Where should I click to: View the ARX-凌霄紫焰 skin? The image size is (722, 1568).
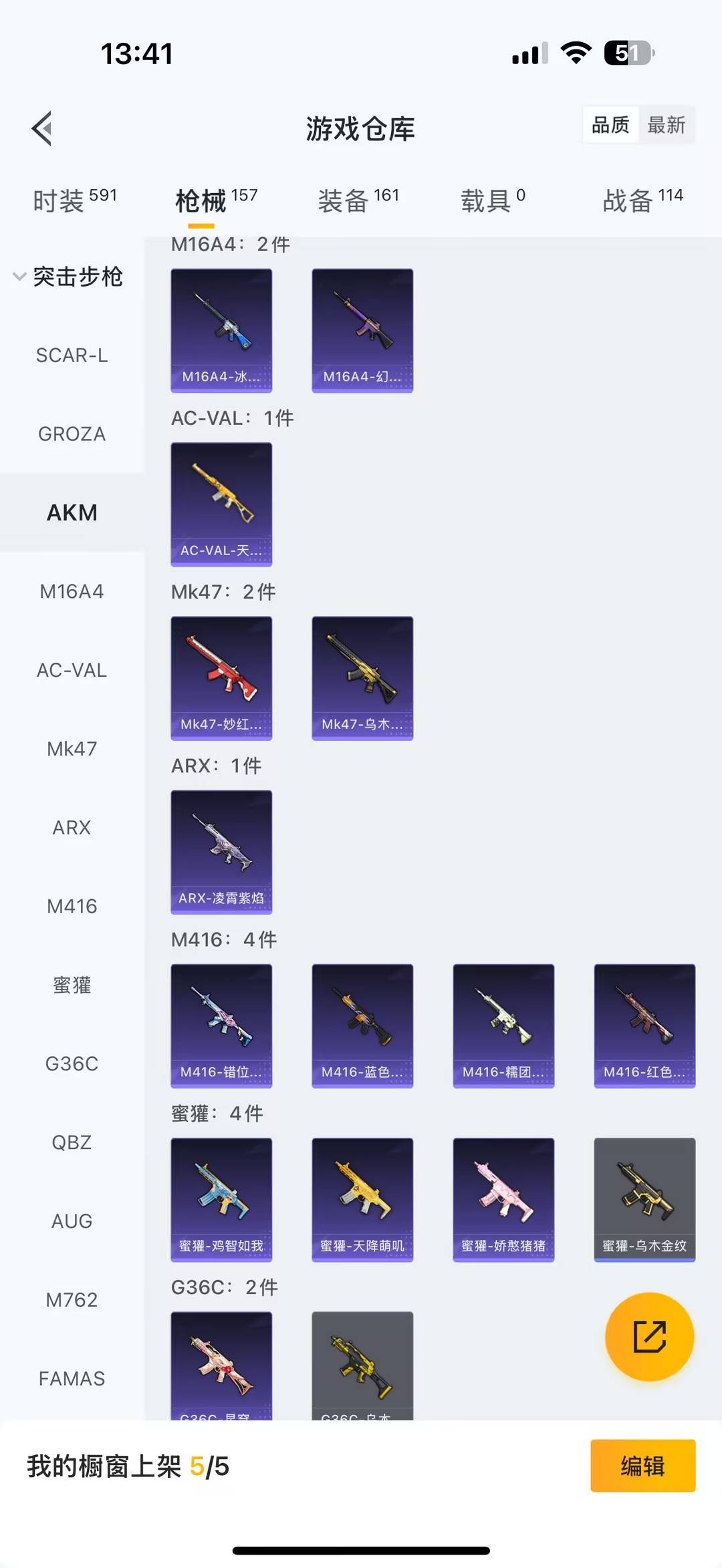pyautogui.click(x=221, y=852)
